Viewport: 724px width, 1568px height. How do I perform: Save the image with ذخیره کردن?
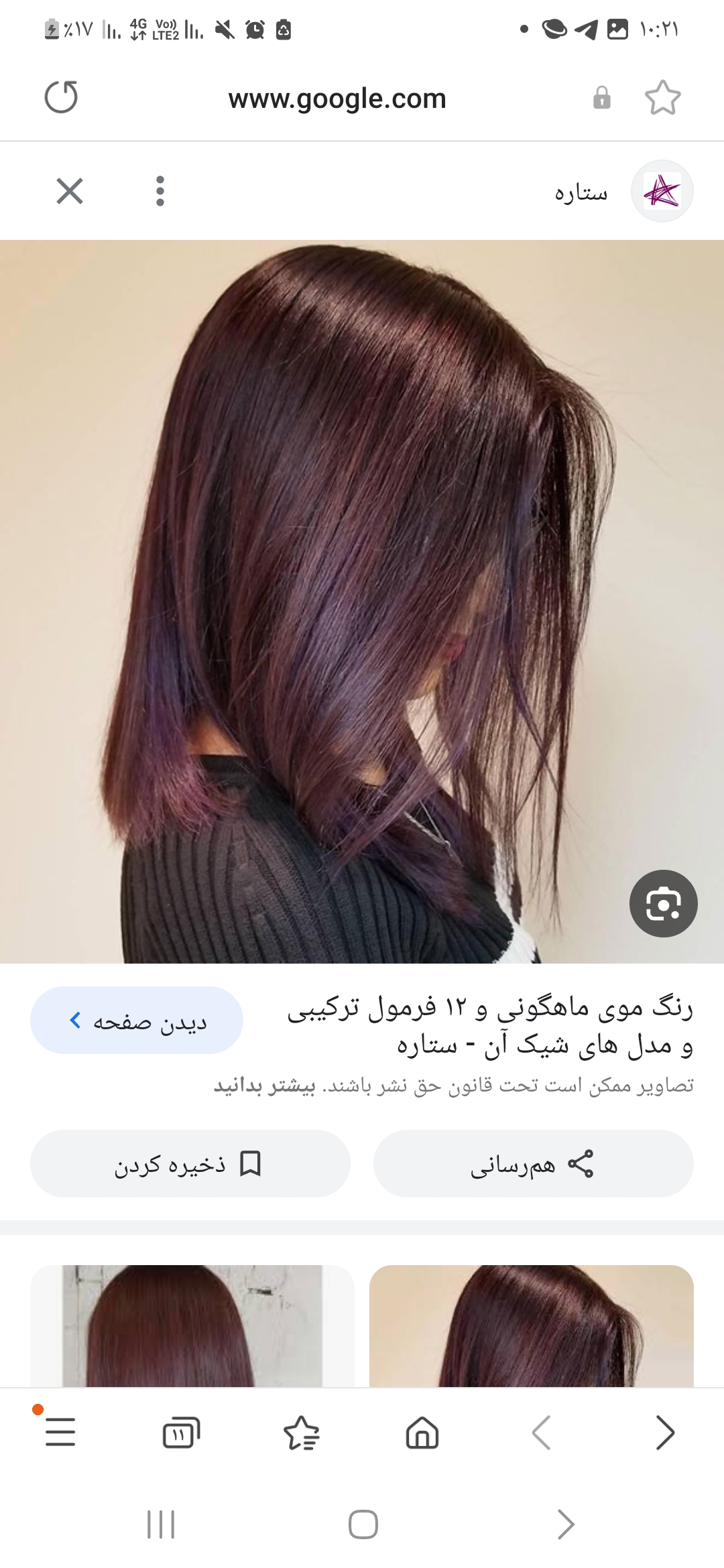pos(190,1164)
